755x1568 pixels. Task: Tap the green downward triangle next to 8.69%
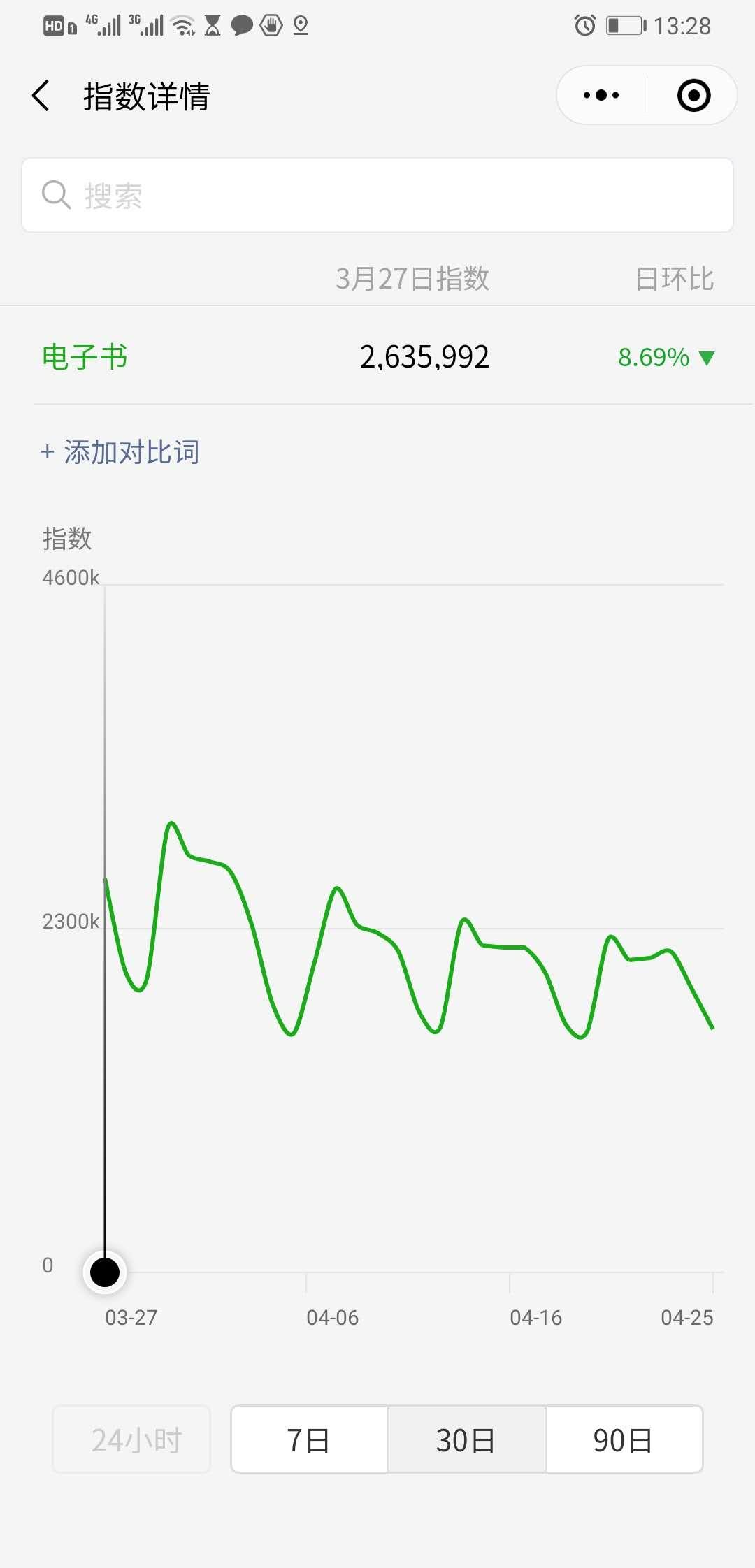pos(706,356)
